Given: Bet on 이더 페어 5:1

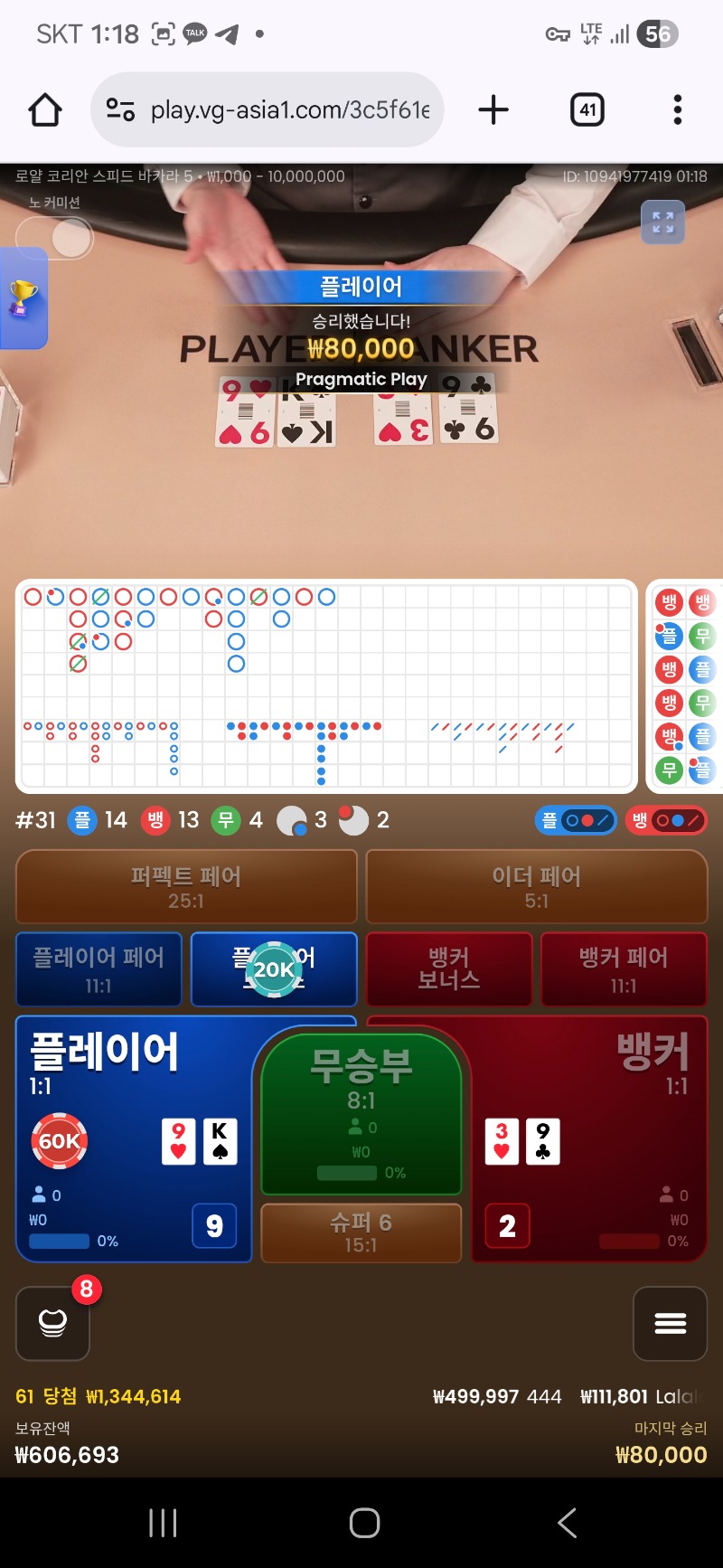Looking at the screenshot, I should [536, 886].
